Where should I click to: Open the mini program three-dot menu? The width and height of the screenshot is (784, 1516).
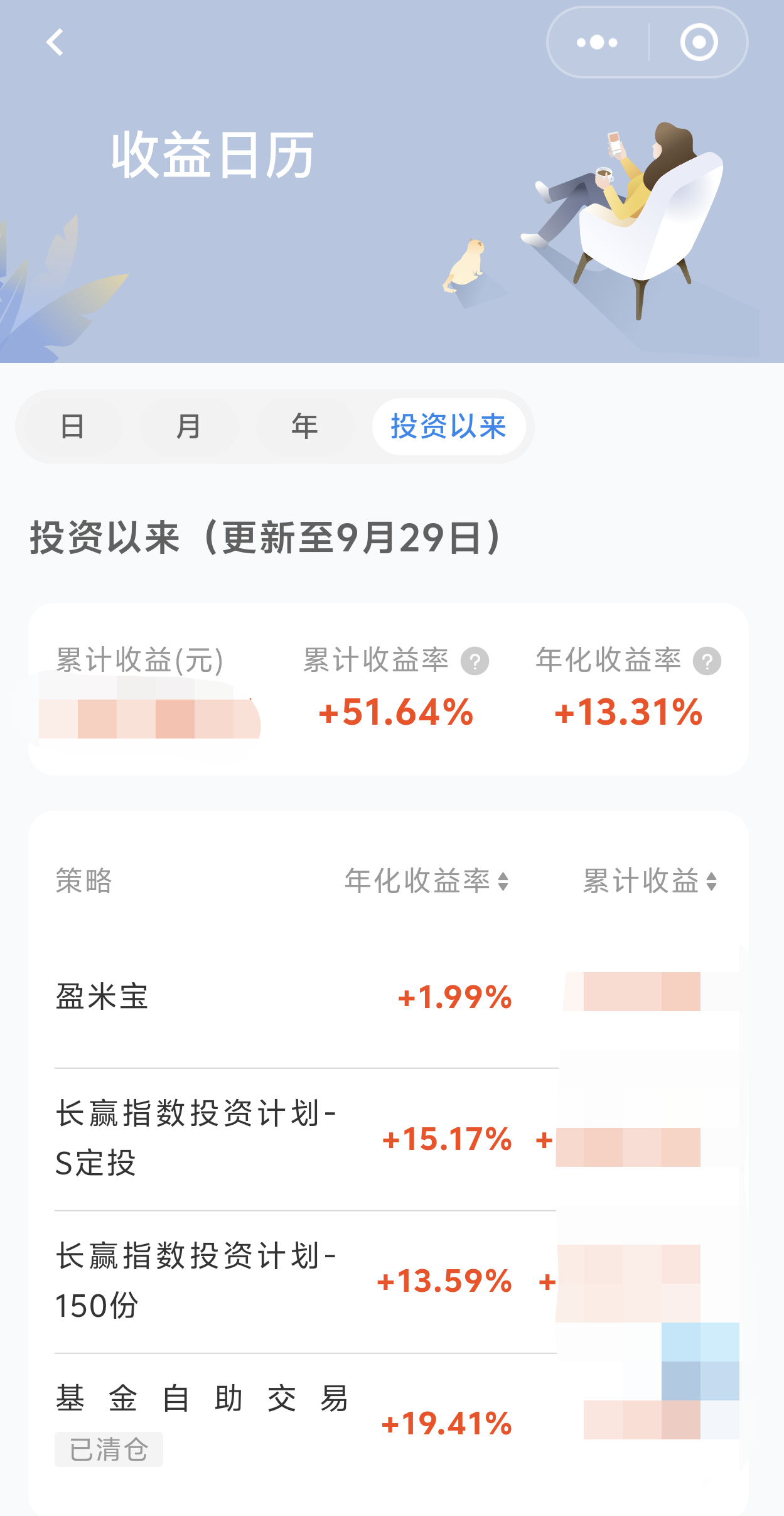point(597,43)
